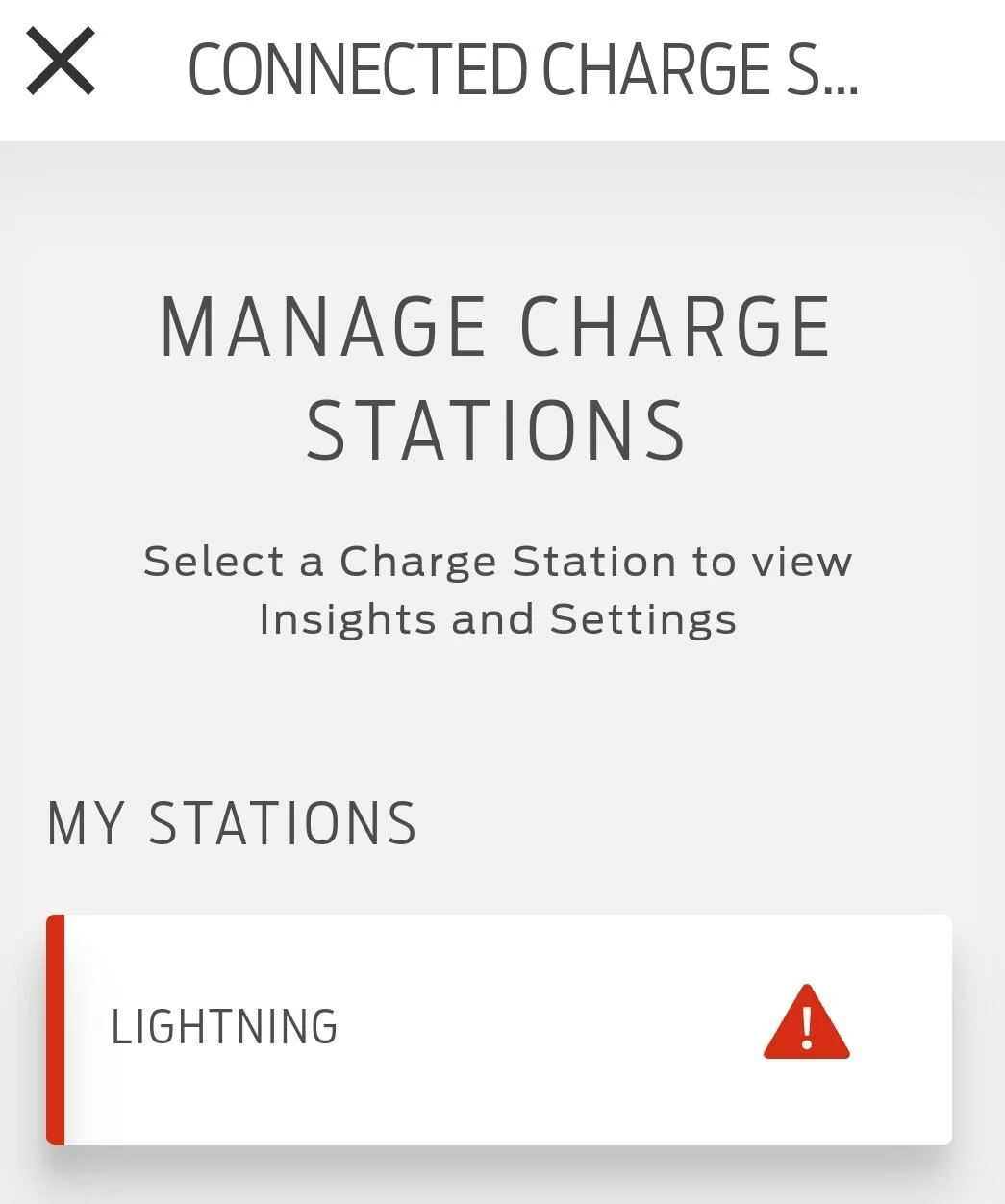Click the CONNECTED CHARGE S... title
1005x1204 pixels.
(524, 67)
